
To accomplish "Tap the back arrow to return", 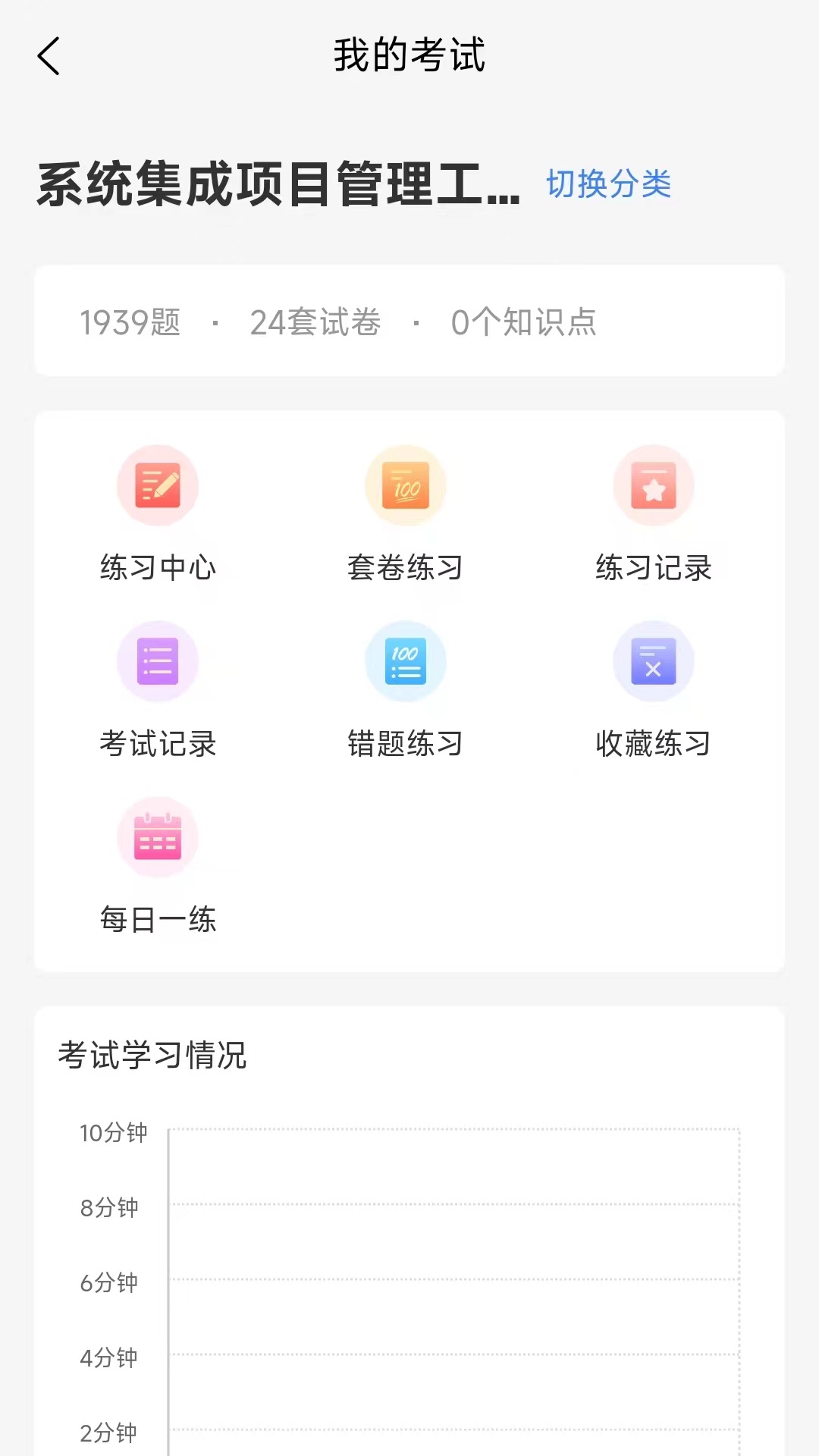I will tap(49, 55).
